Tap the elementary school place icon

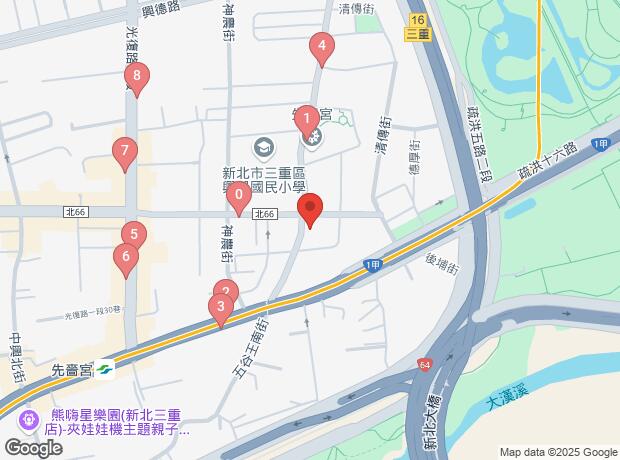point(263,148)
